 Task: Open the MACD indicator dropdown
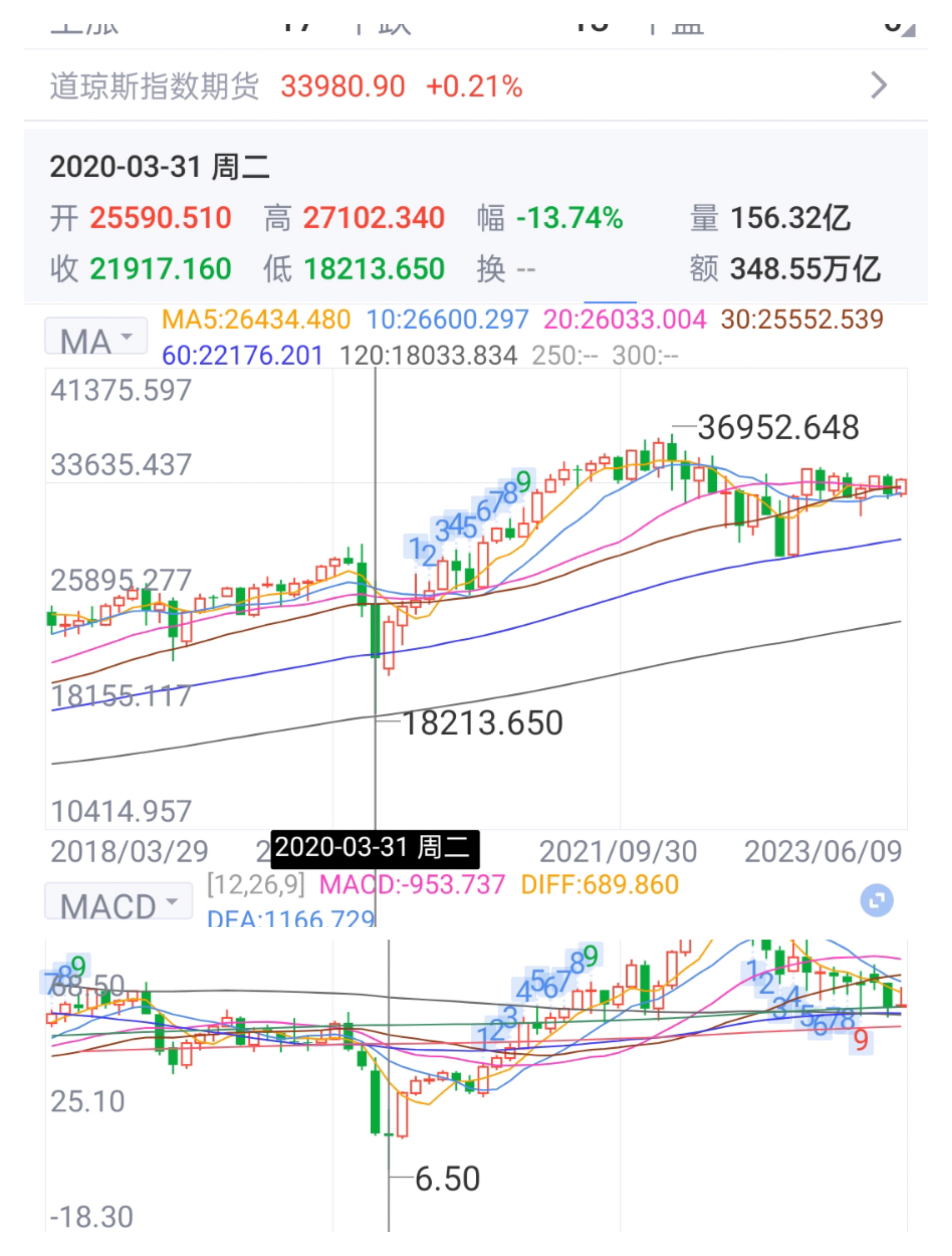[118, 902]
